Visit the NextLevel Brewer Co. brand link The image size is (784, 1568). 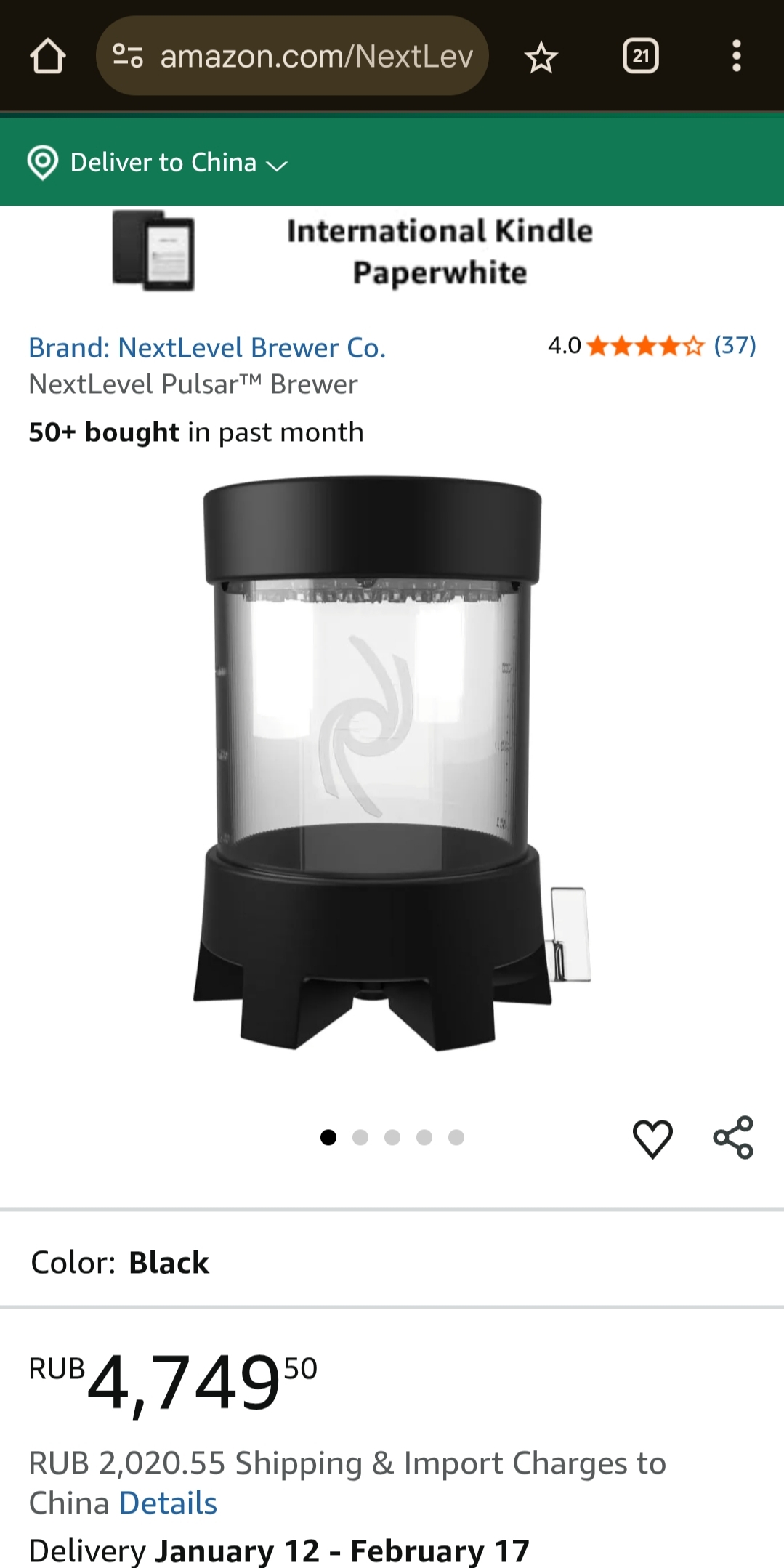(x=207, y=348)
